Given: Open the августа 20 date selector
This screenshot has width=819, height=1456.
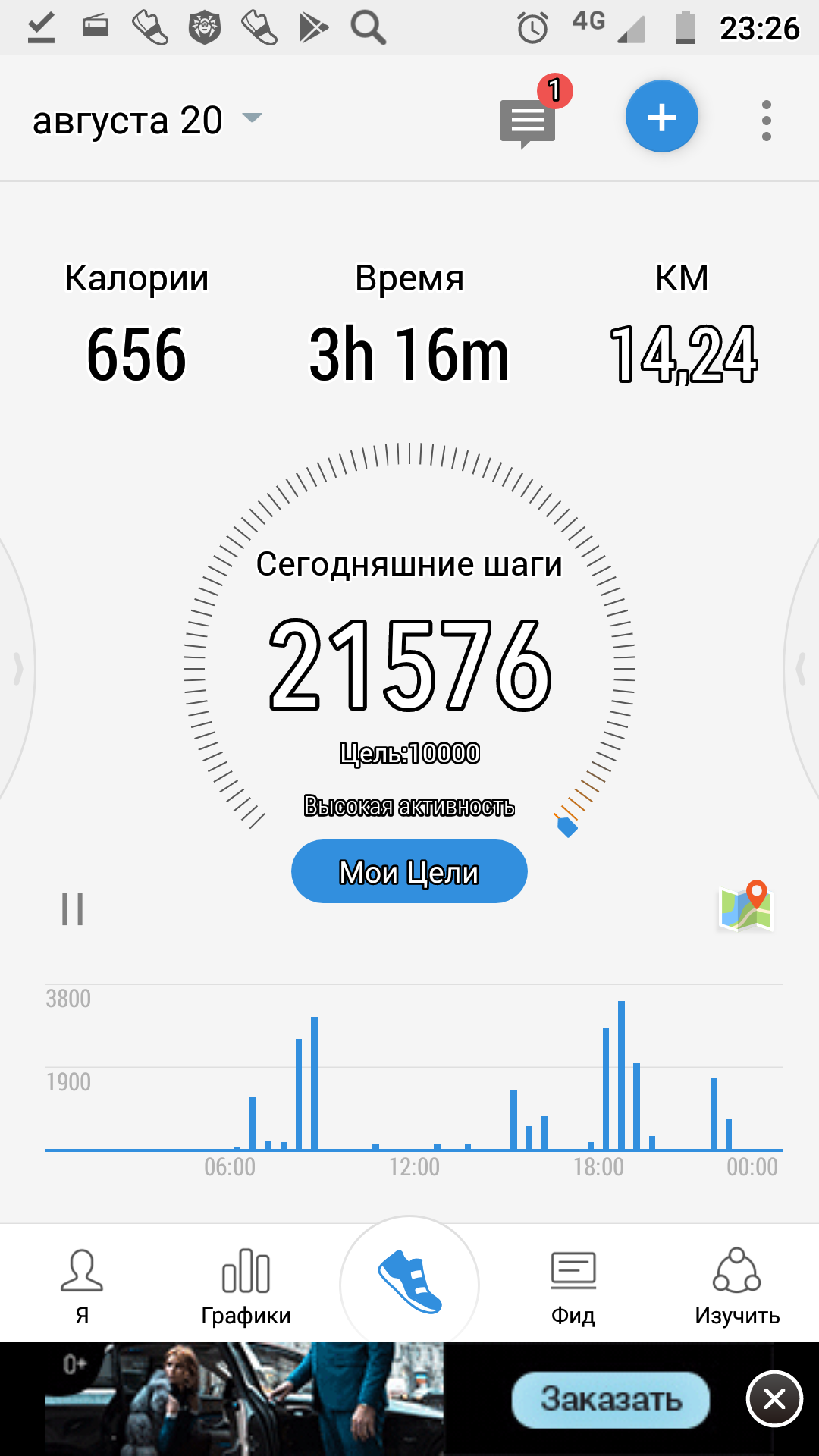Looking at the screenshot, I should pos(144,119).
